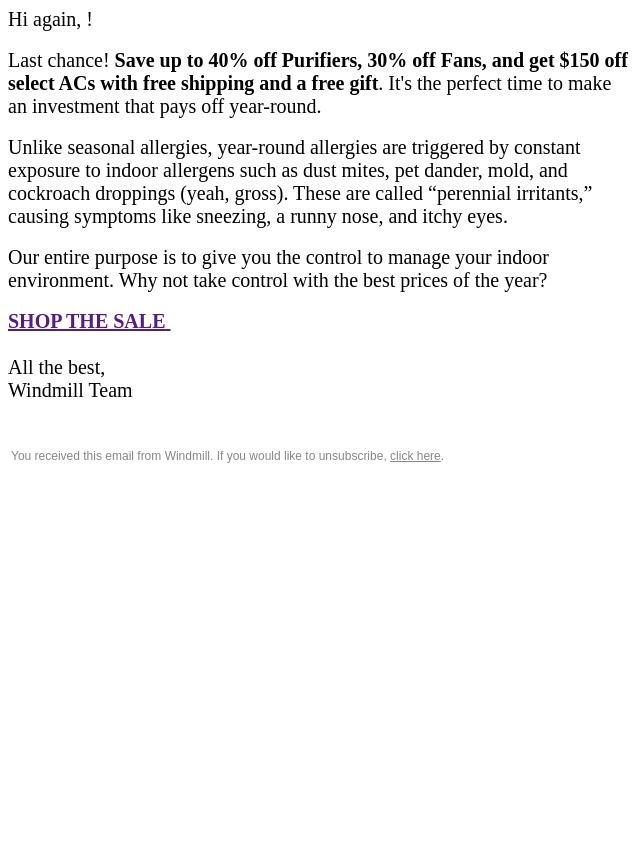Open the SHOP THE SALE link

pos(88,321)
